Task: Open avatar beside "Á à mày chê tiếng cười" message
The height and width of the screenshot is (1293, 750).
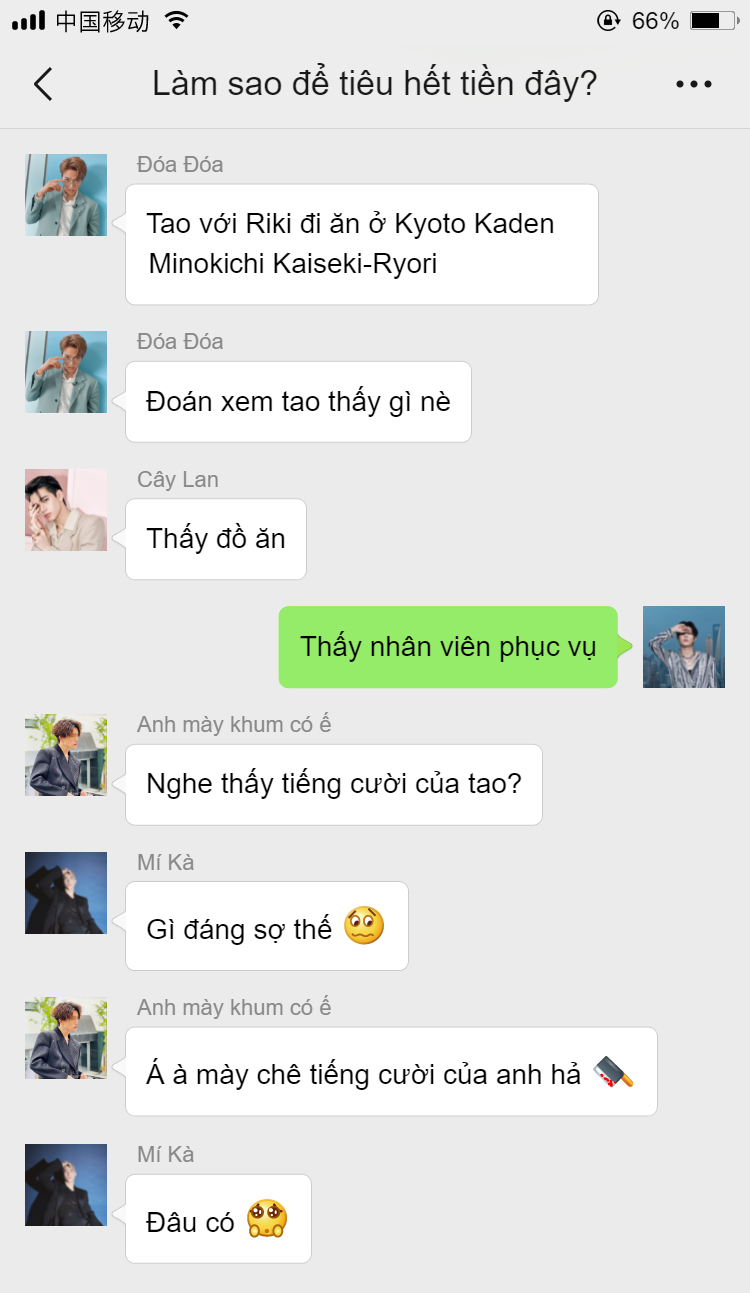Action: tap(66, 1038)
